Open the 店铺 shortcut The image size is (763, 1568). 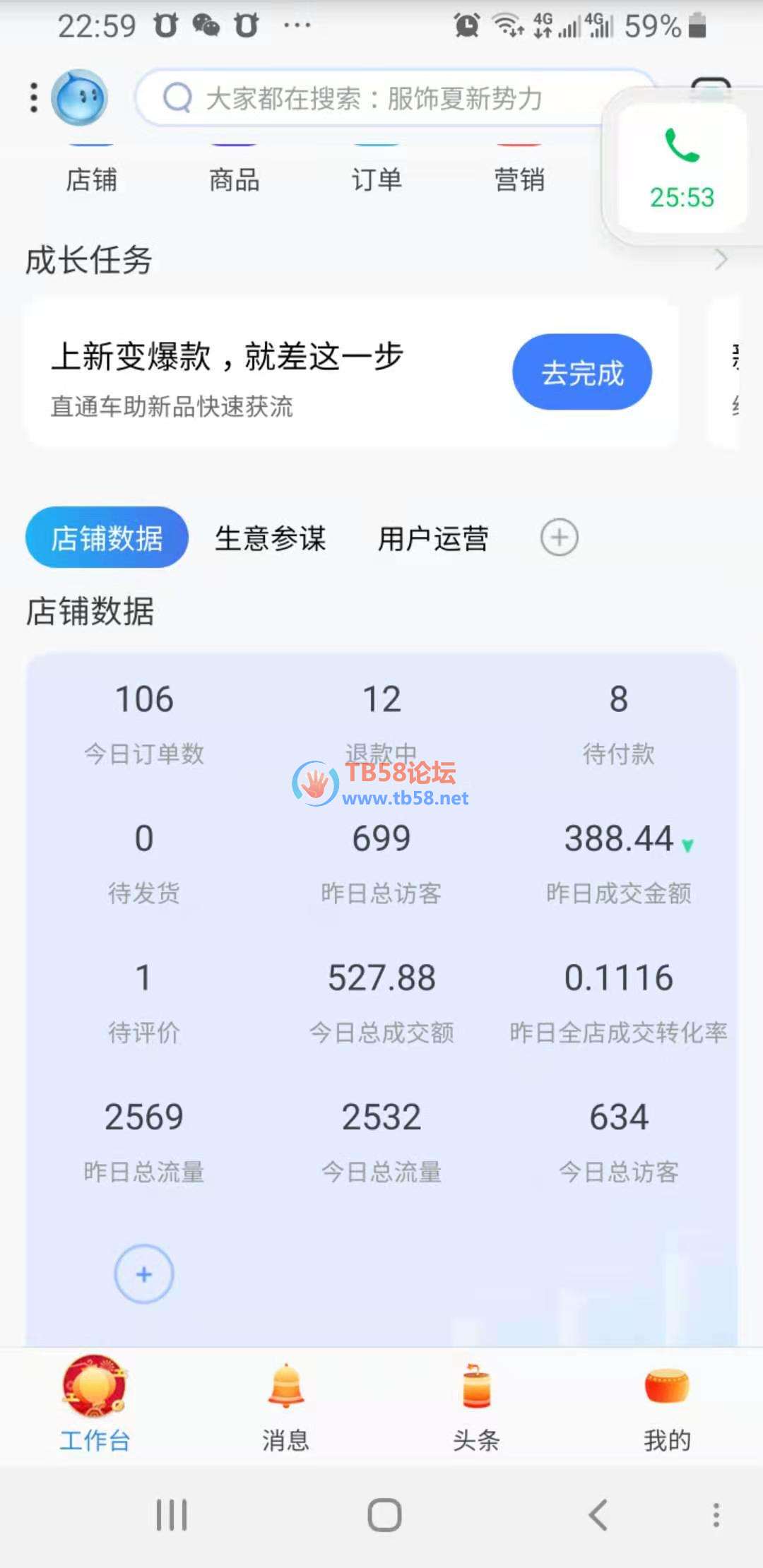point(92,177)
